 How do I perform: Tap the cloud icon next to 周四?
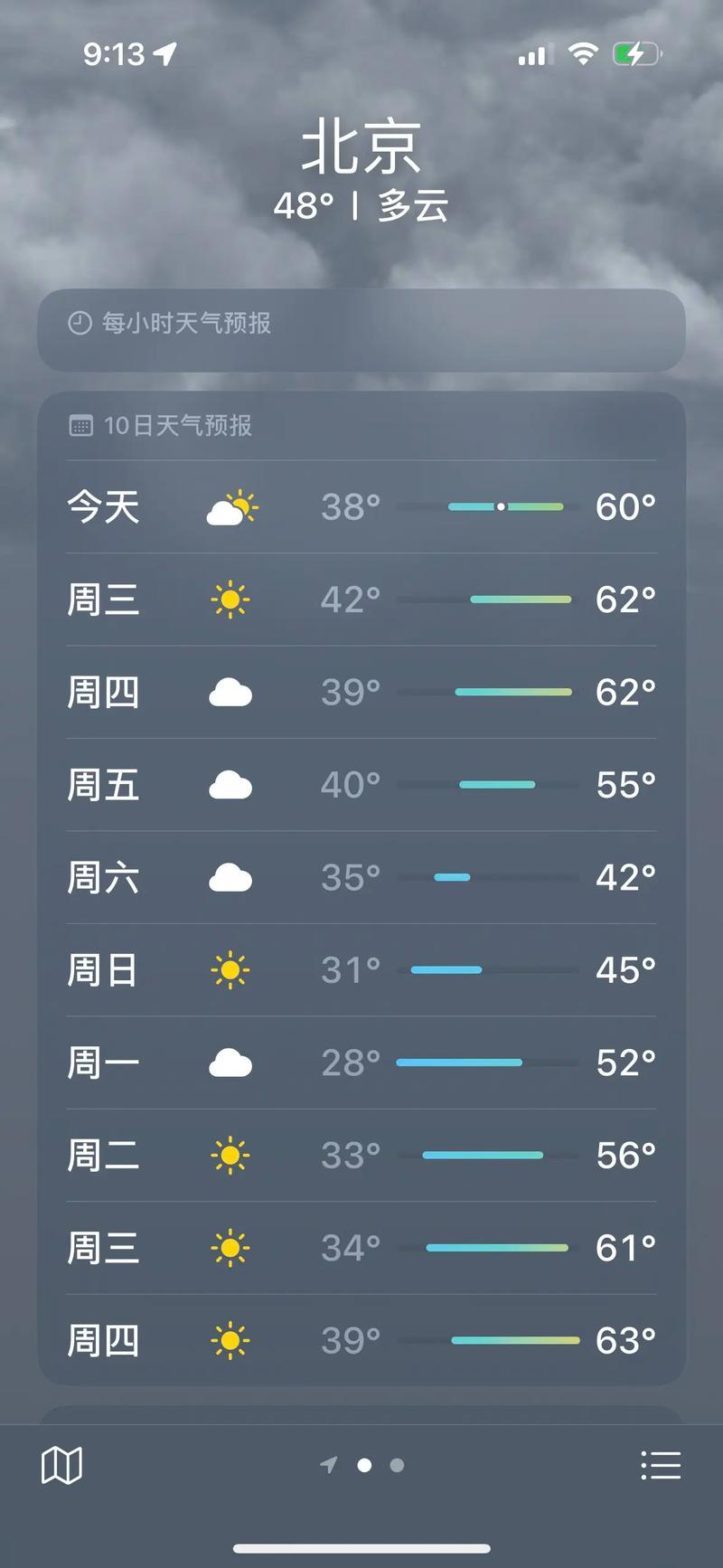click(x=230, y=692)
